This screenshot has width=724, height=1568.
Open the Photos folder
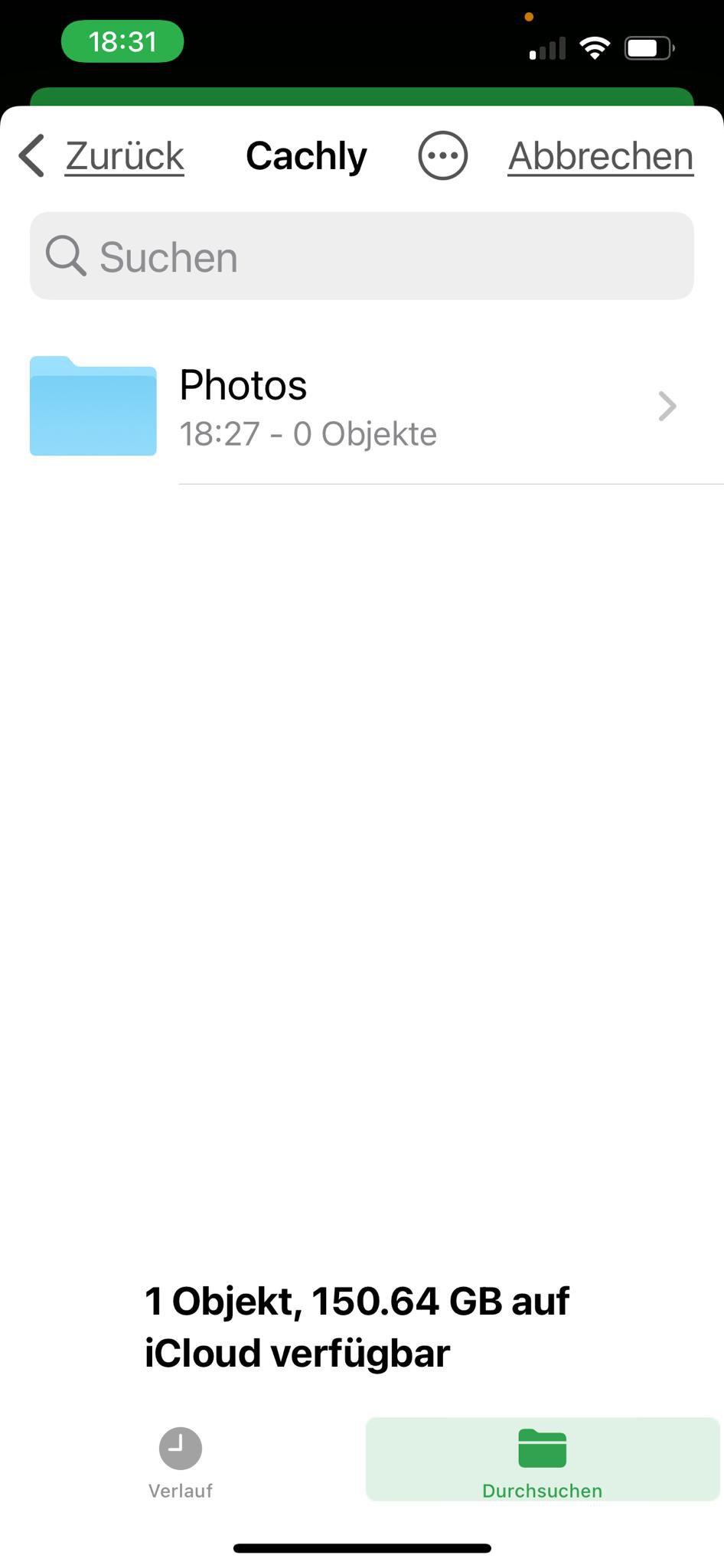[x=362, y=407]
